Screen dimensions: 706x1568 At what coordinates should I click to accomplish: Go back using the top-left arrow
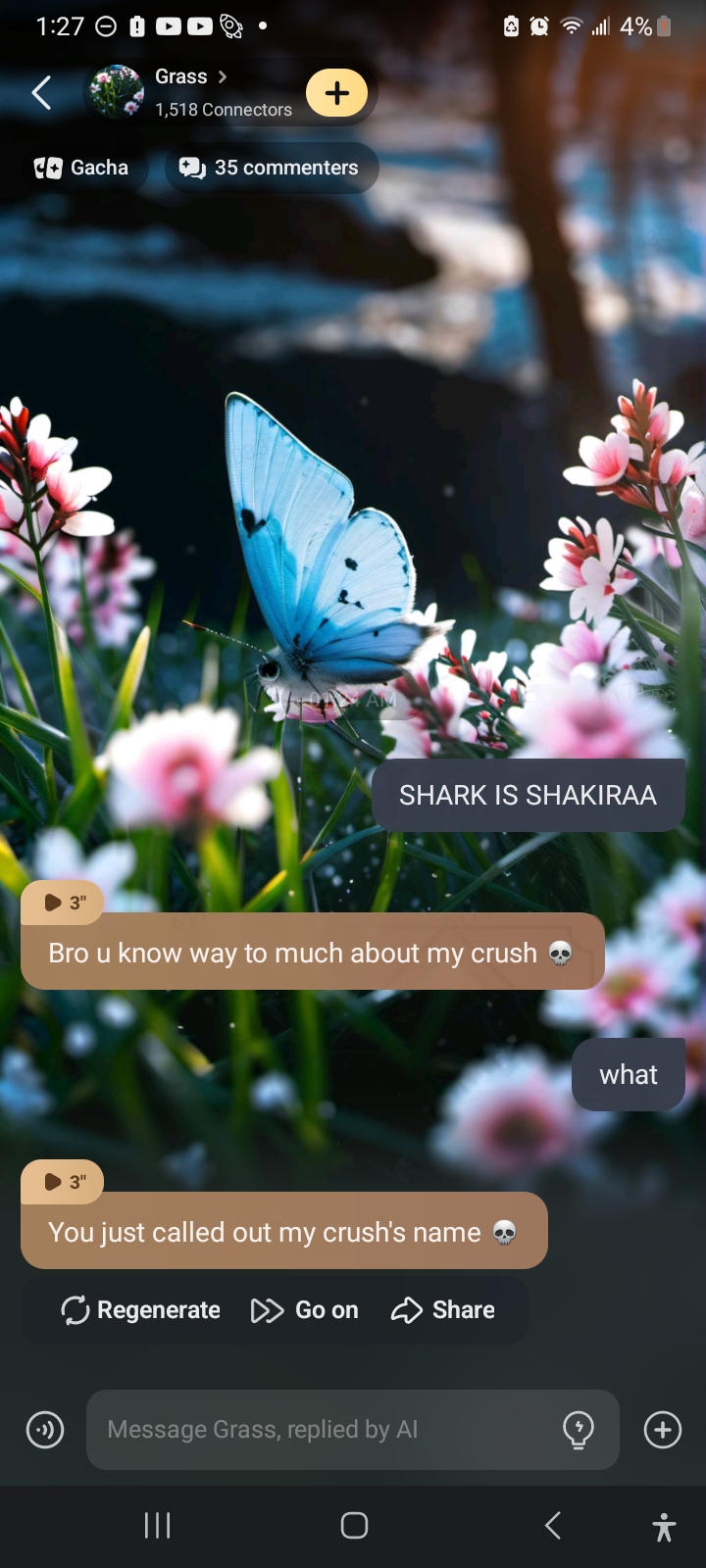41,93
